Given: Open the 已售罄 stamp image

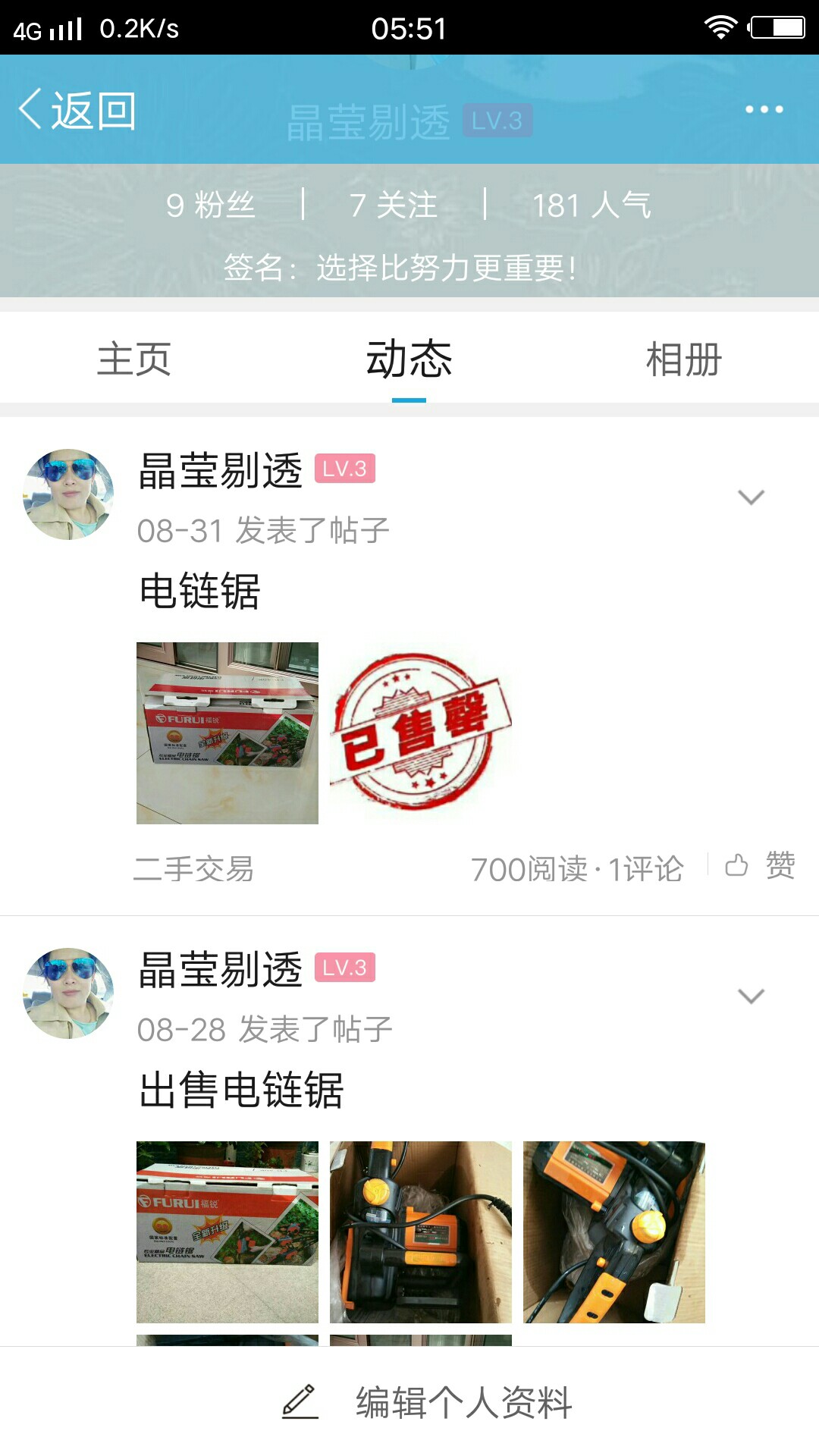Looking at the screenshot, I should (x=421, y=733).
